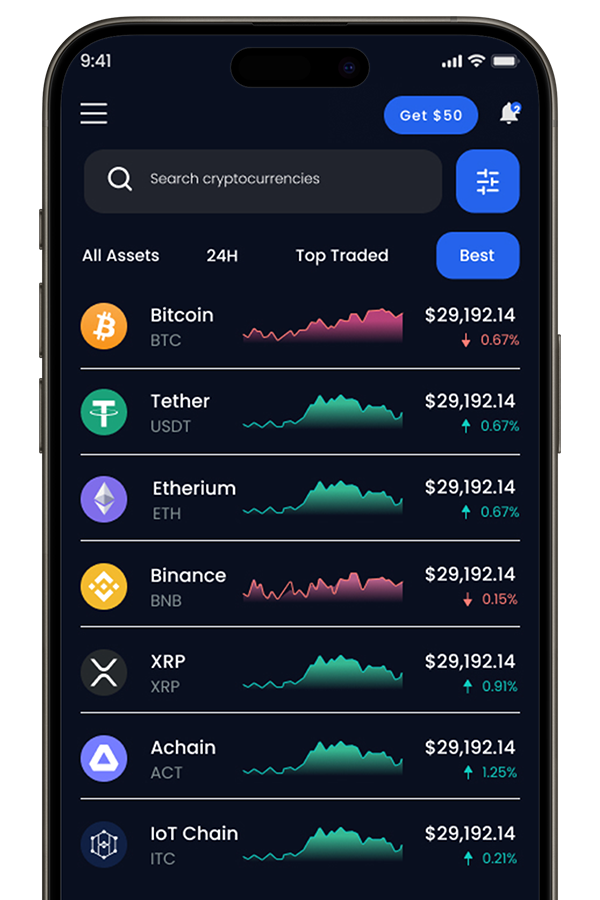600x900 pixels.
Task: Choose the Best tab
Action: tap(477, 256)
